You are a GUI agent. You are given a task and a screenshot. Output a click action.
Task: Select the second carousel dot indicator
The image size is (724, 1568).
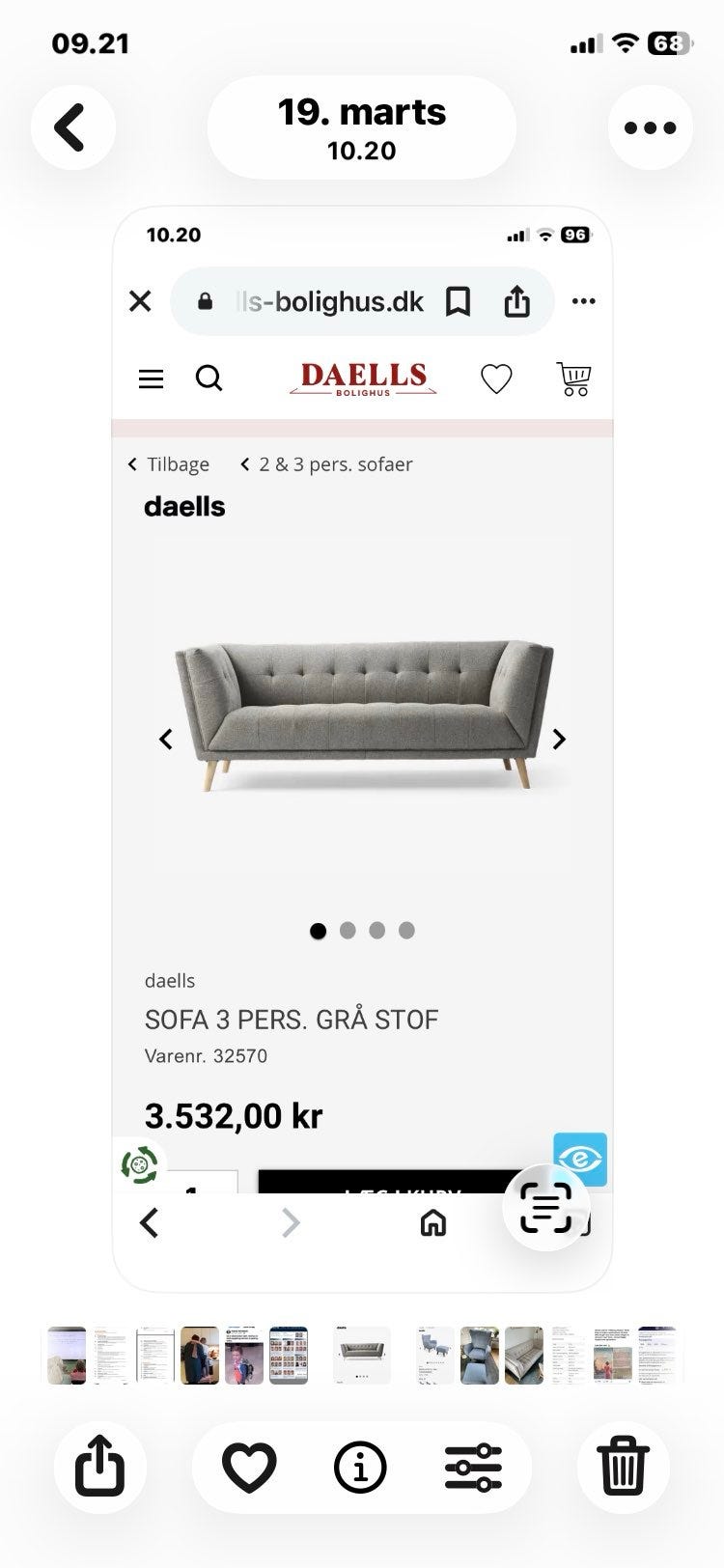[348, 931]
